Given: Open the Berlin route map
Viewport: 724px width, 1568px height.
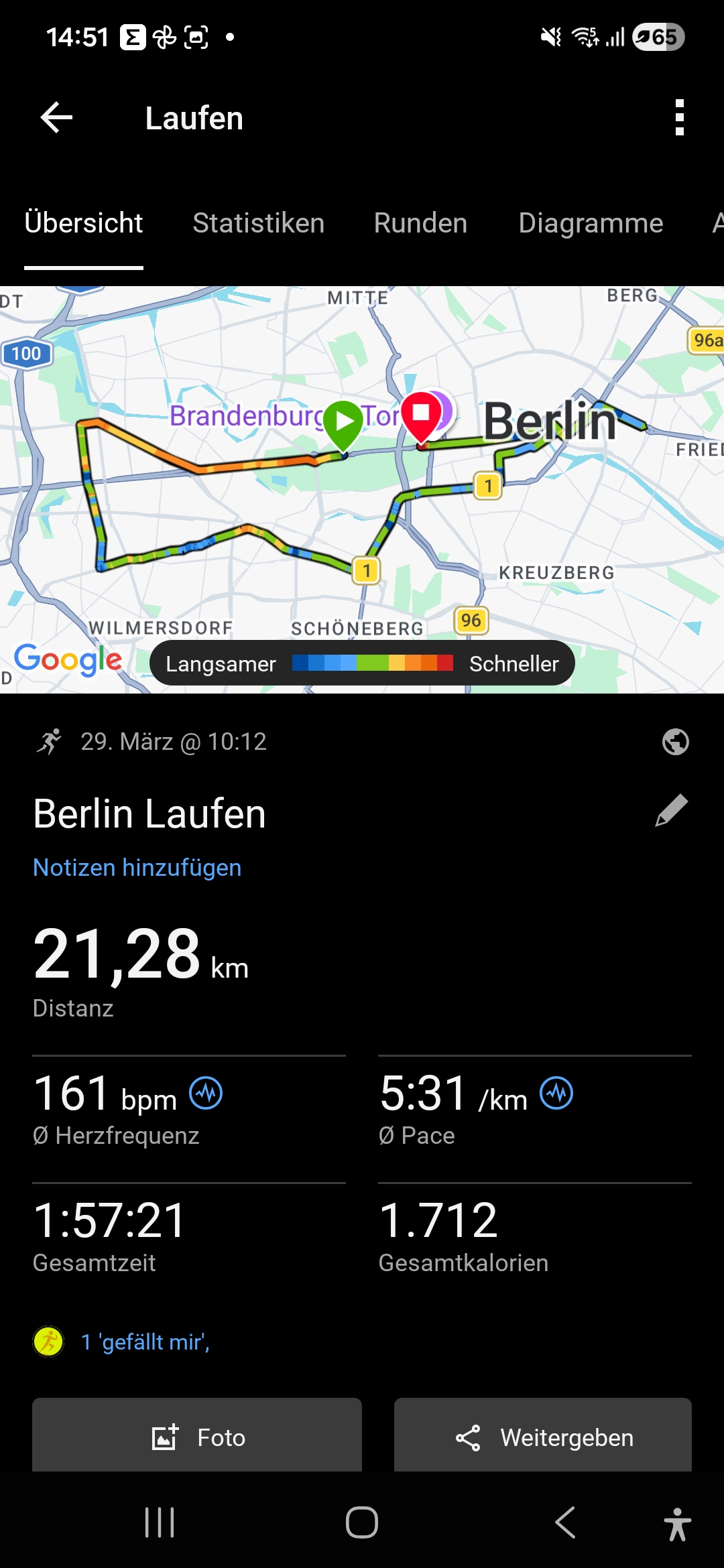Looking at the screenshot, I should (362, 489).
